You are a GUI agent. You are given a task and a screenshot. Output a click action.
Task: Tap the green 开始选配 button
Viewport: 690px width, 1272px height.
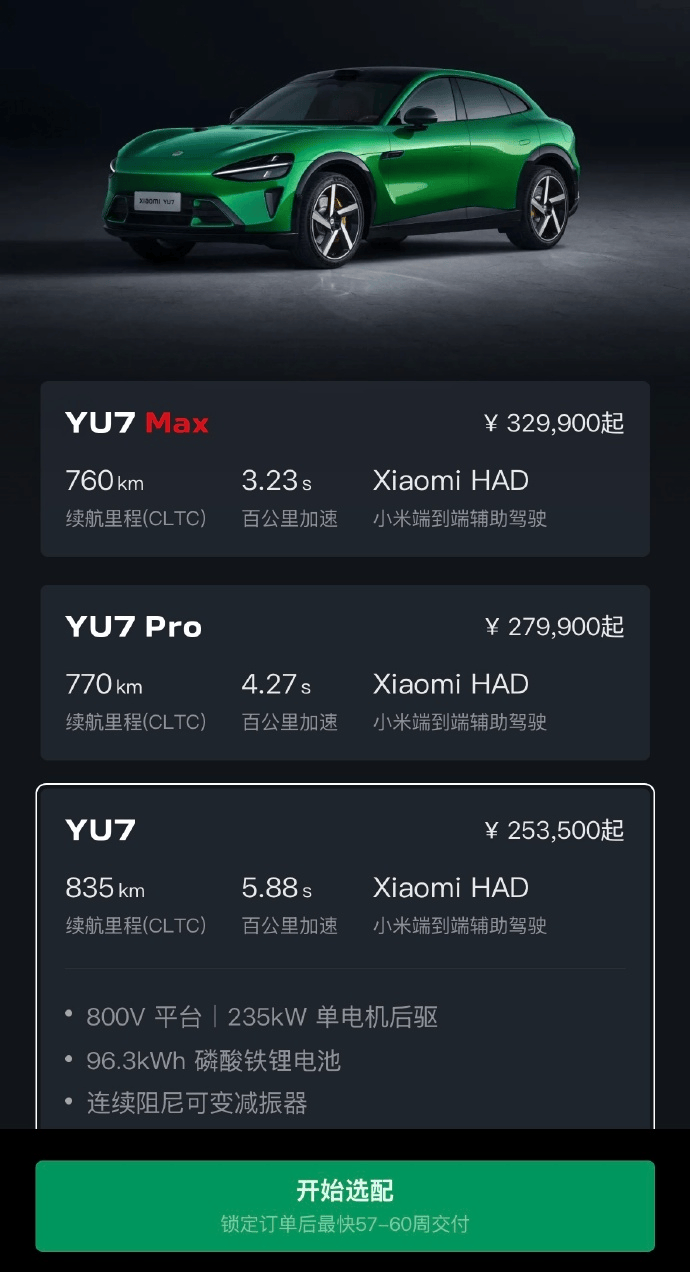pos(345,1205)
